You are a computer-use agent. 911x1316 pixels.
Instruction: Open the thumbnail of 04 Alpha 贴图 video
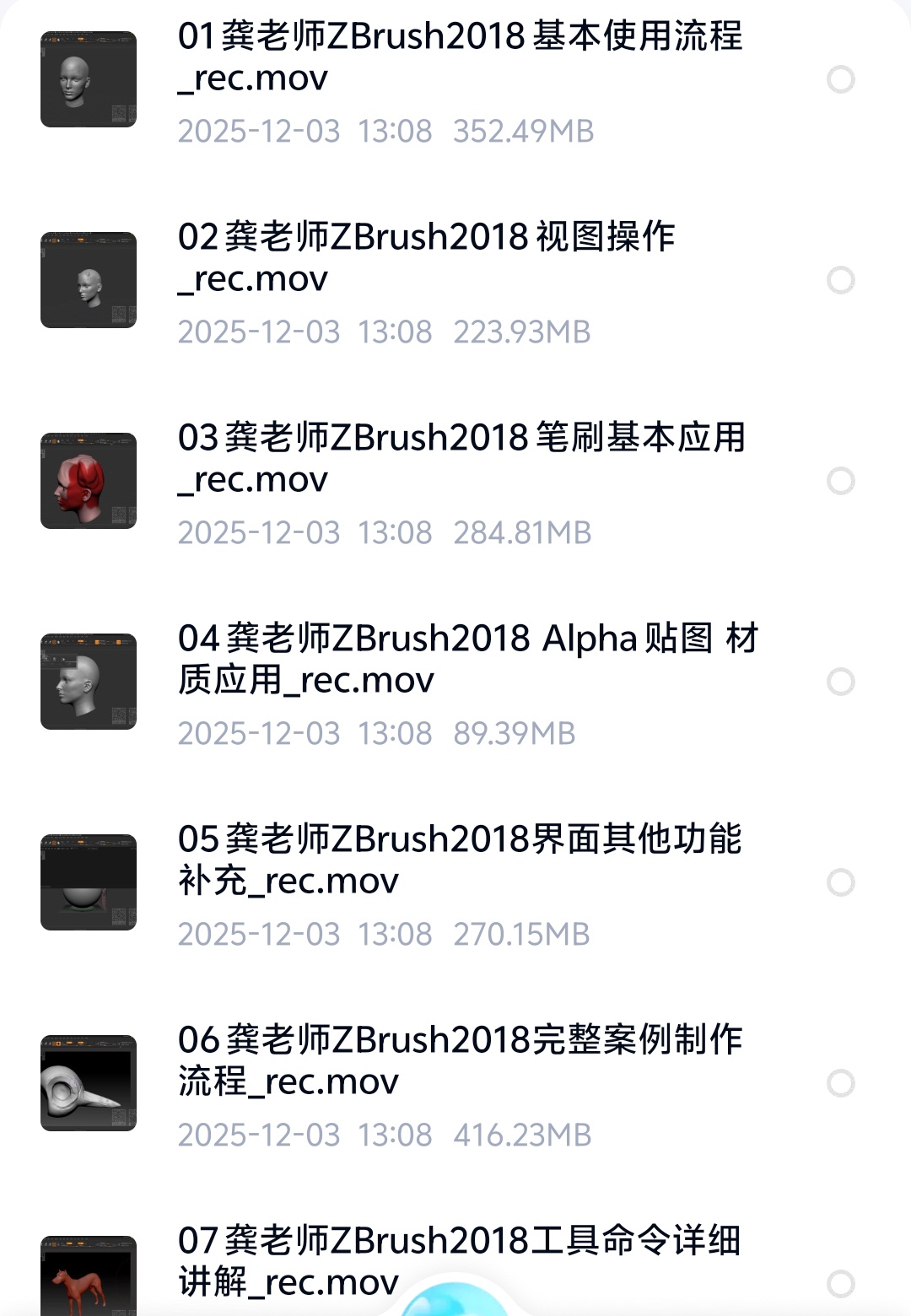click(88, 682)
